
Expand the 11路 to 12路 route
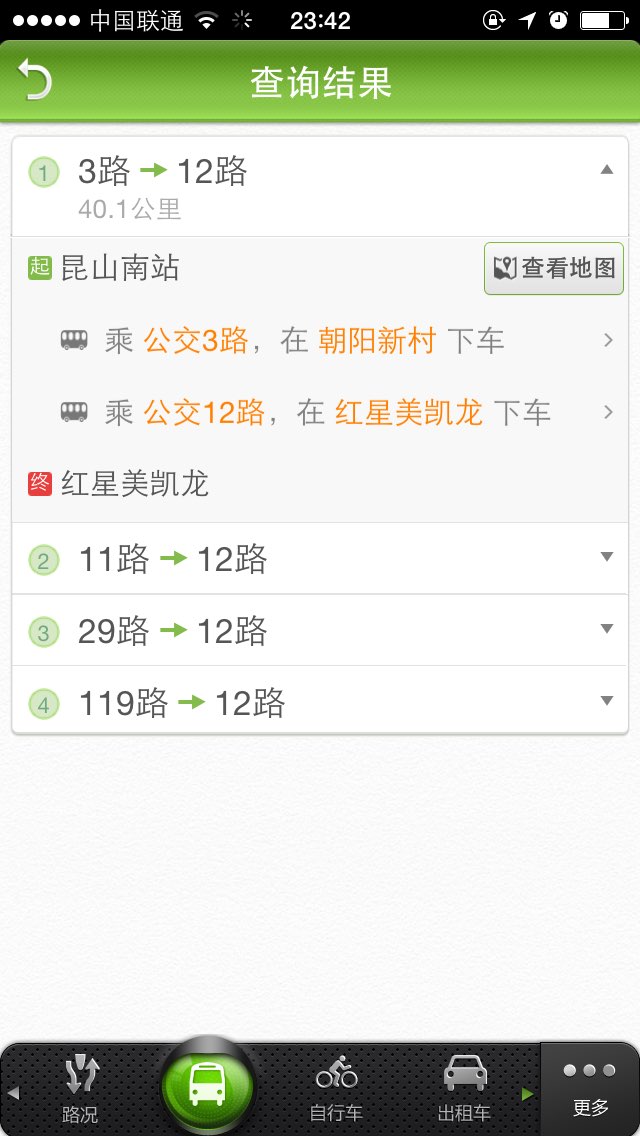320,559
